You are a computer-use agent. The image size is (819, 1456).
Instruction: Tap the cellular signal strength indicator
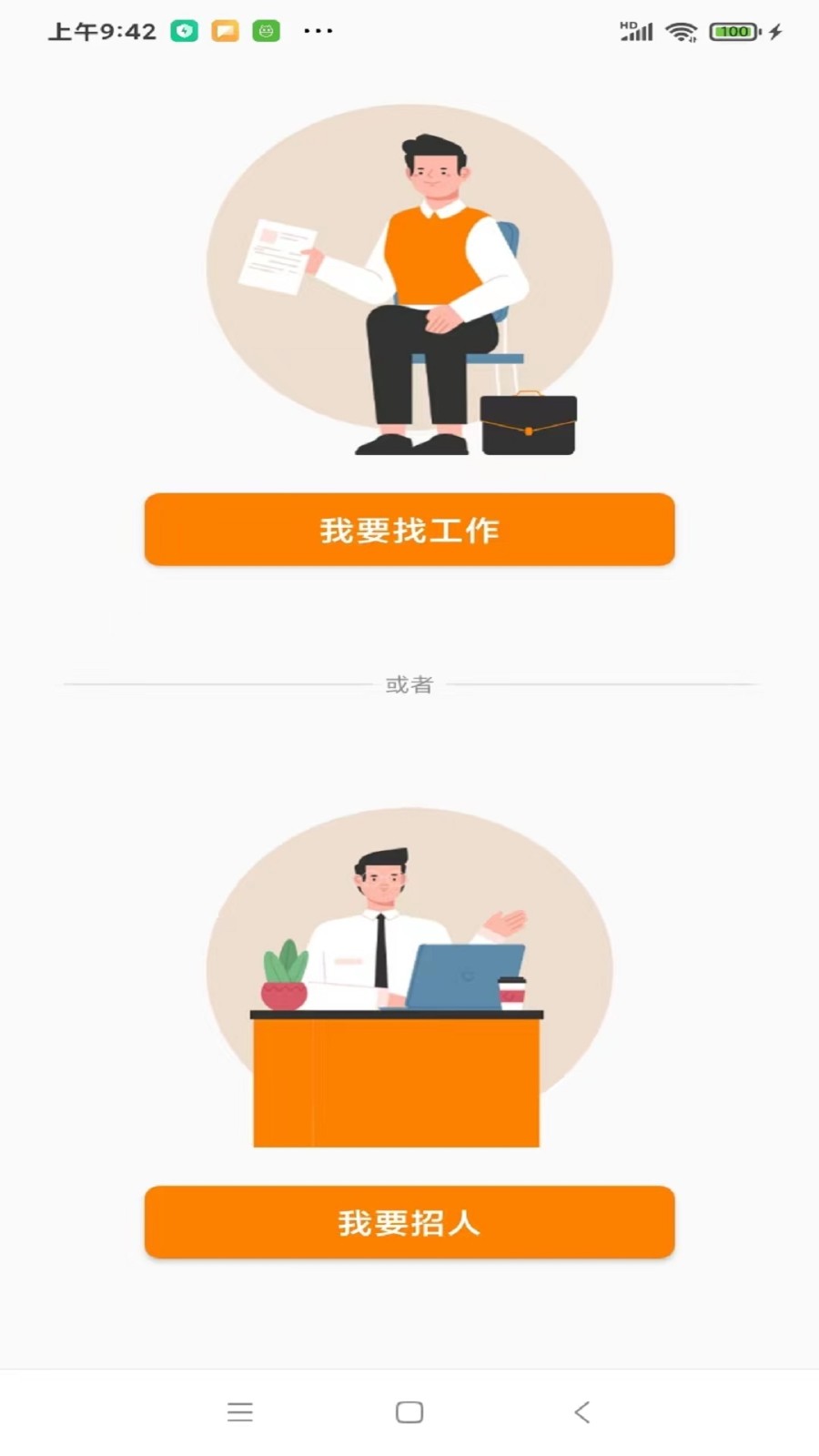[x=639, y=30]
